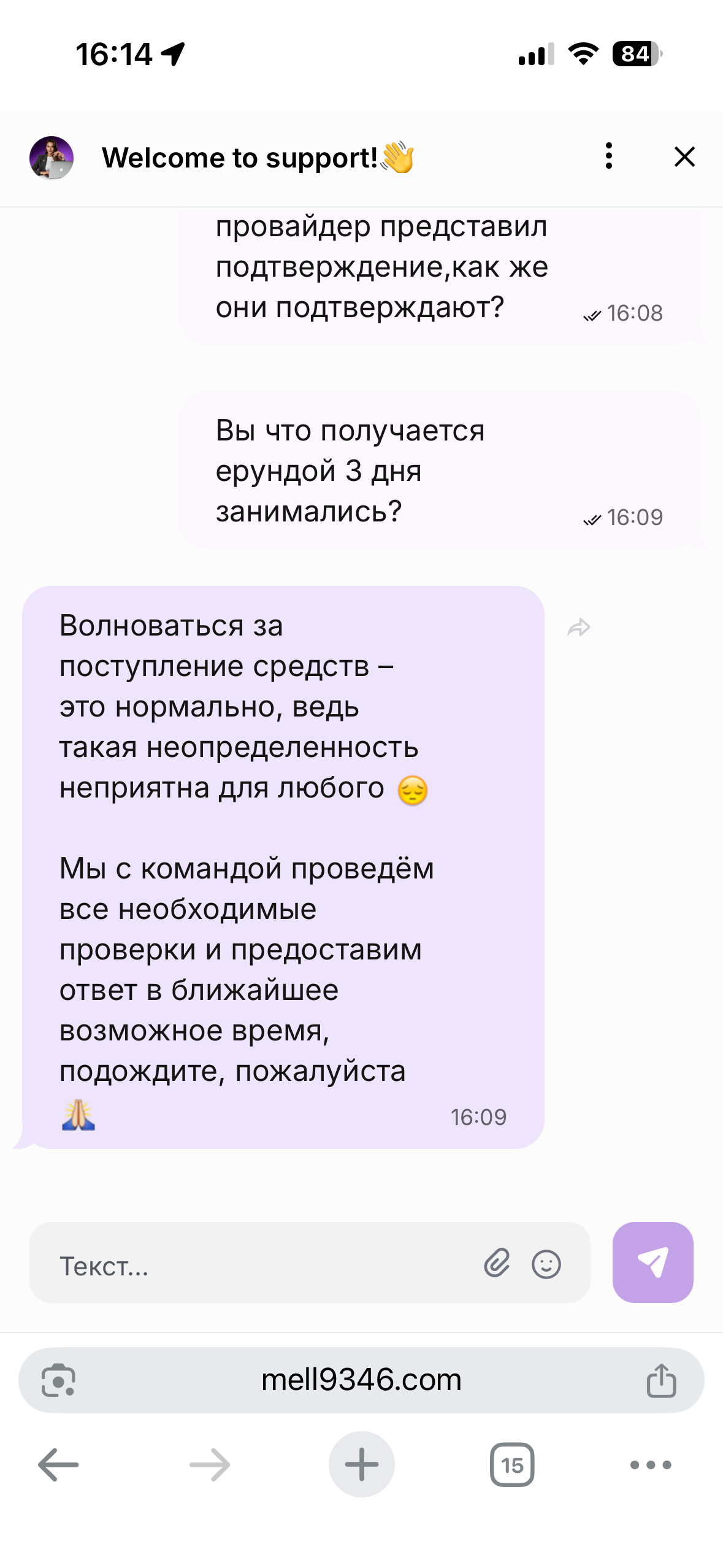The height and width of the screenshot is (1568, 723).
Task: Forward the support reply message
Action: [579, 628]
